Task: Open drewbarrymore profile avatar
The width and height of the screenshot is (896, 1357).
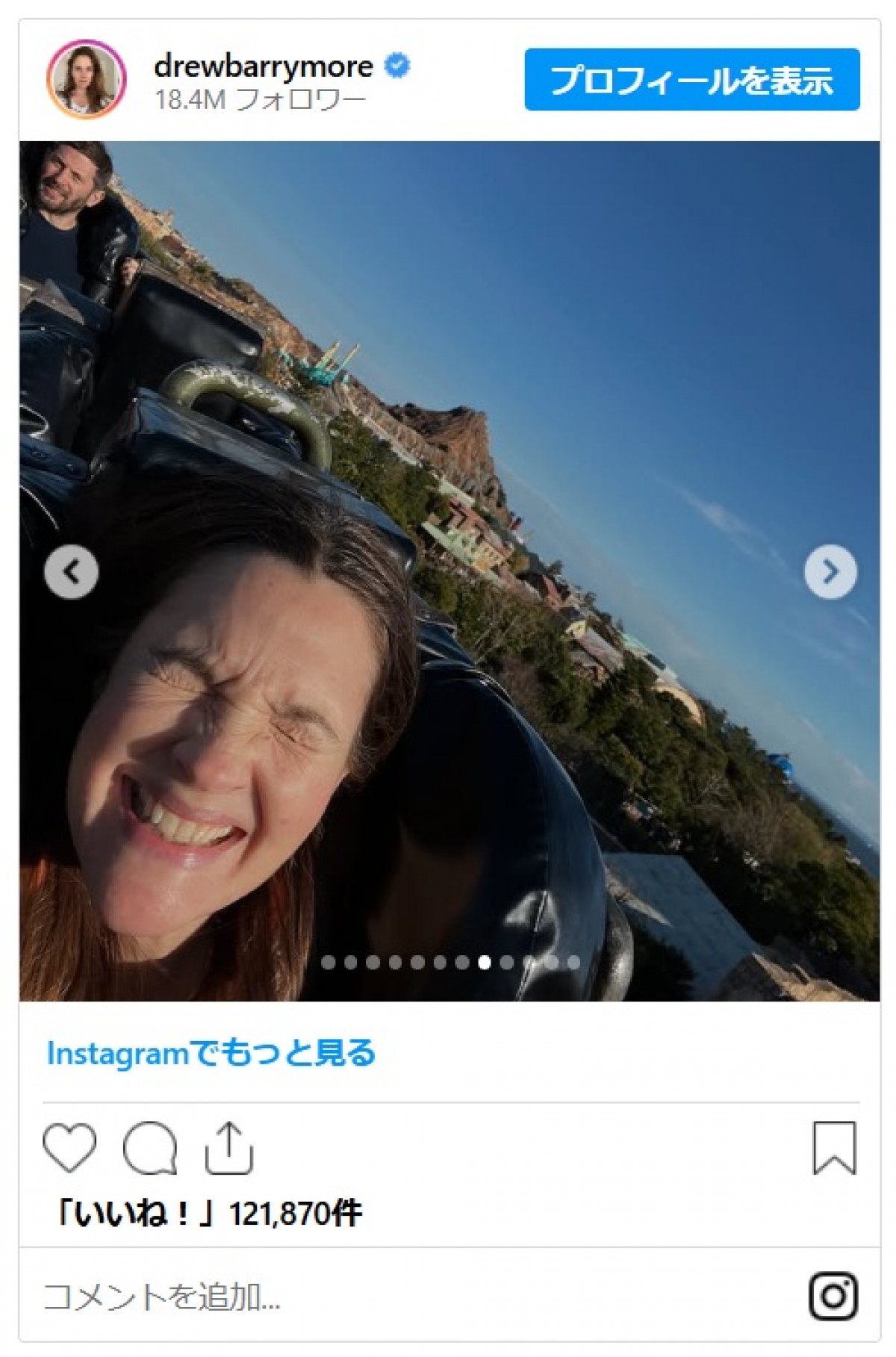Action: 86,79
